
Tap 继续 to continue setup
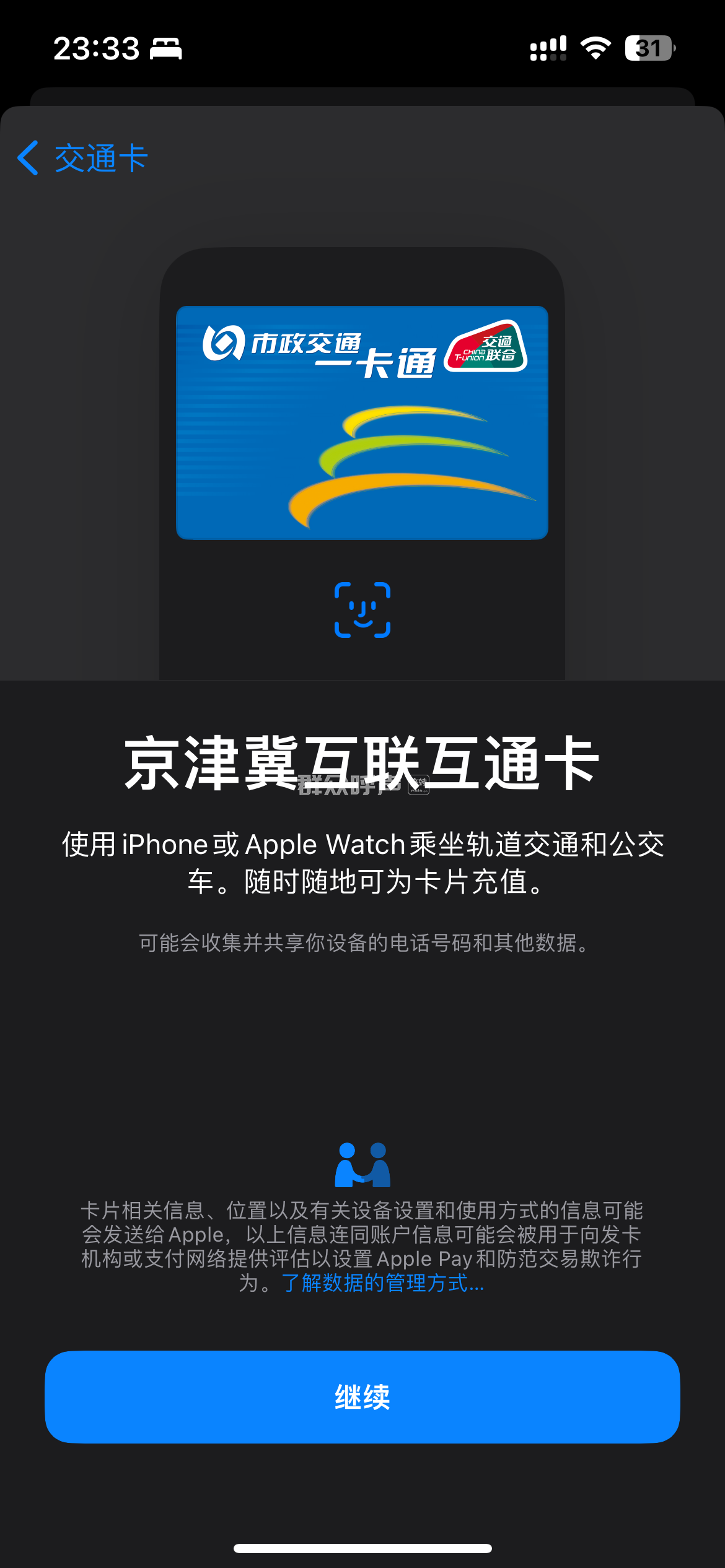tap(362, 1397)
